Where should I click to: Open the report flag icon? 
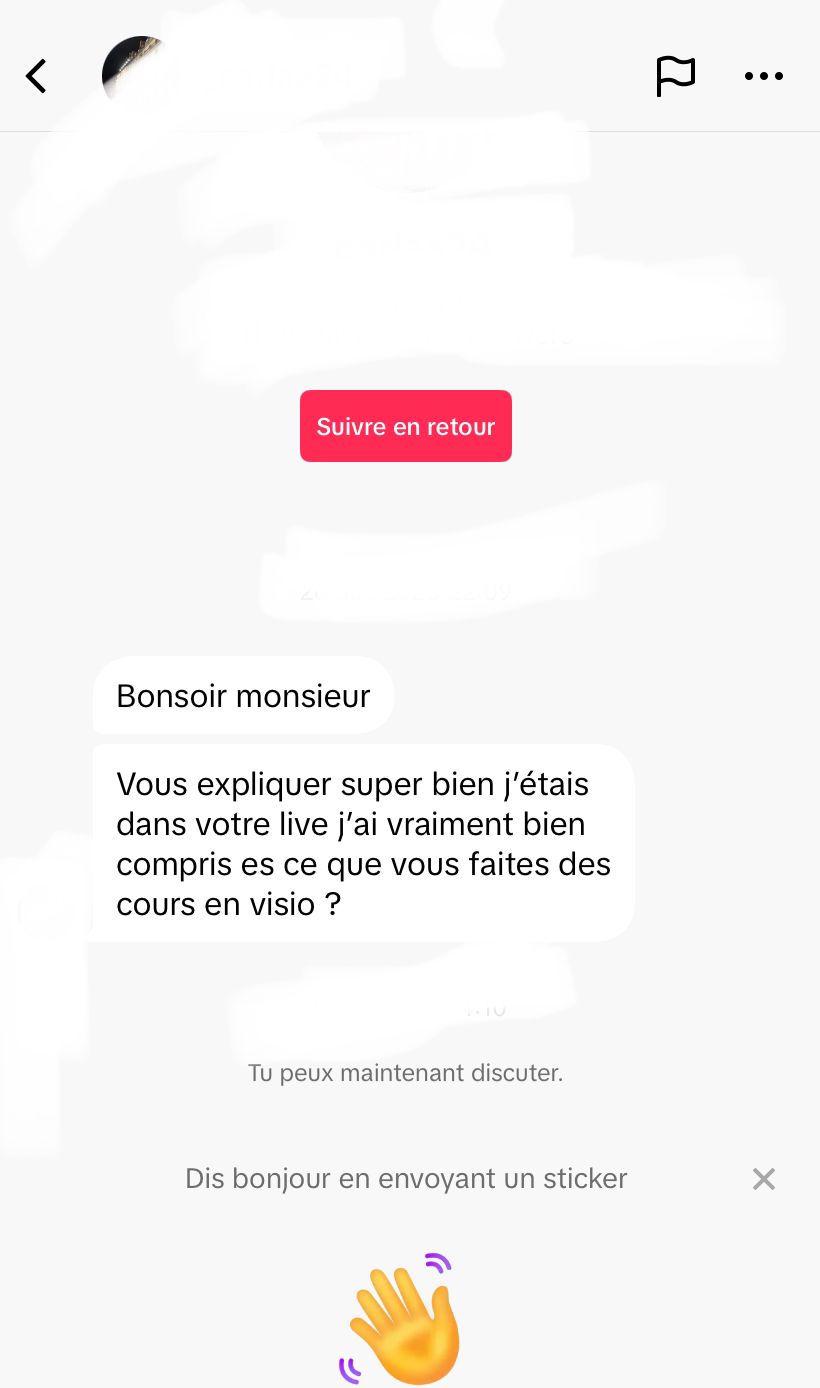[675, 76]
